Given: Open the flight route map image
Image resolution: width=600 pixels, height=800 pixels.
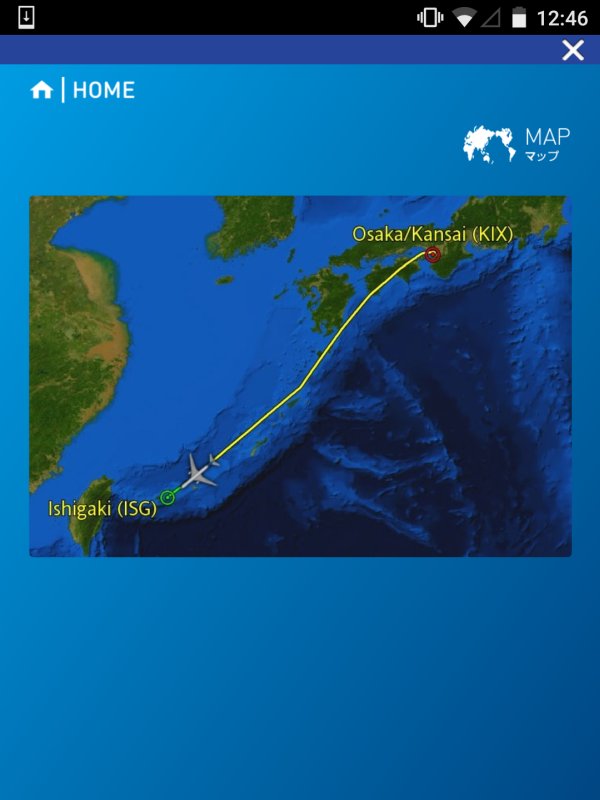Looking at the screenshot, I should tap(300, 375).
